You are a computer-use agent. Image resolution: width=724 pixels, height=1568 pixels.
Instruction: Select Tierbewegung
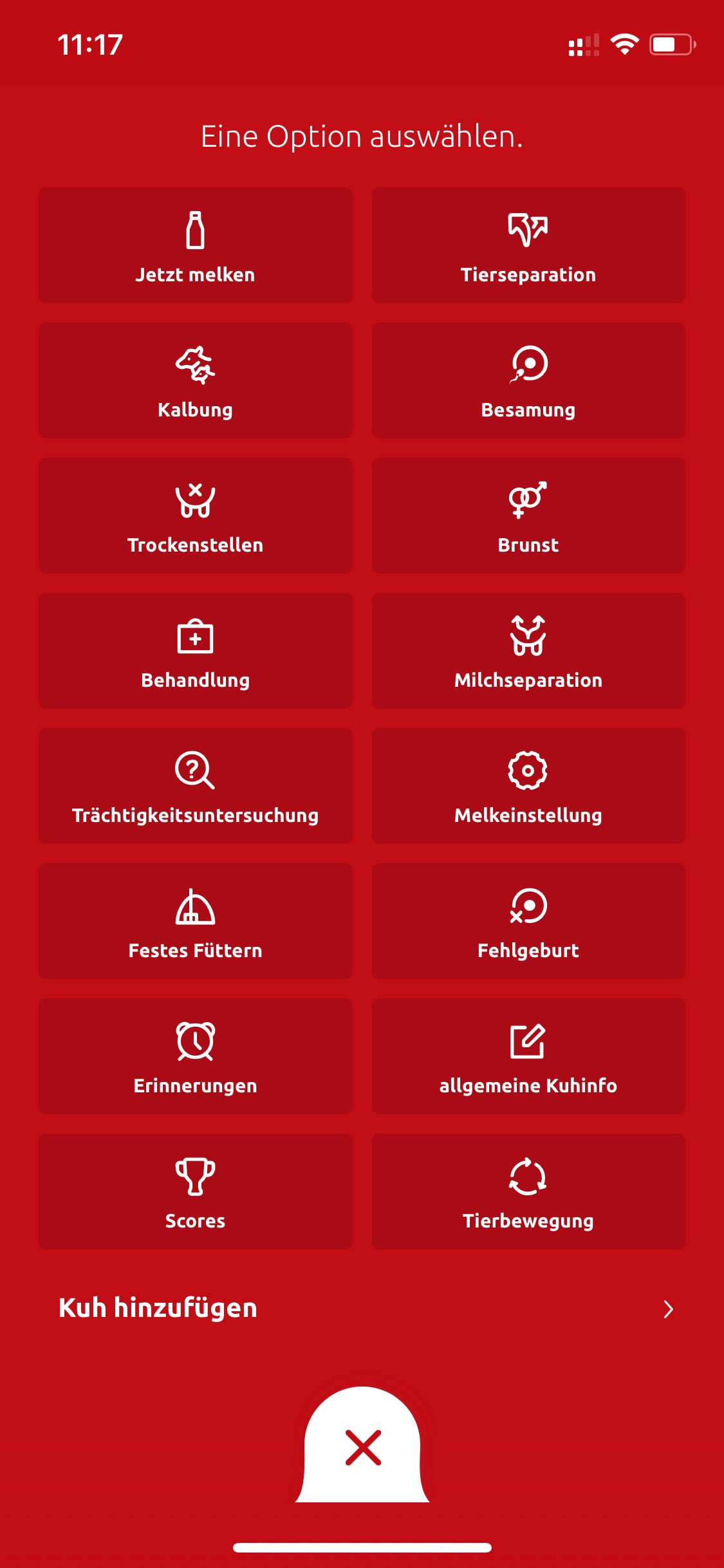[x=528, y=1191]
